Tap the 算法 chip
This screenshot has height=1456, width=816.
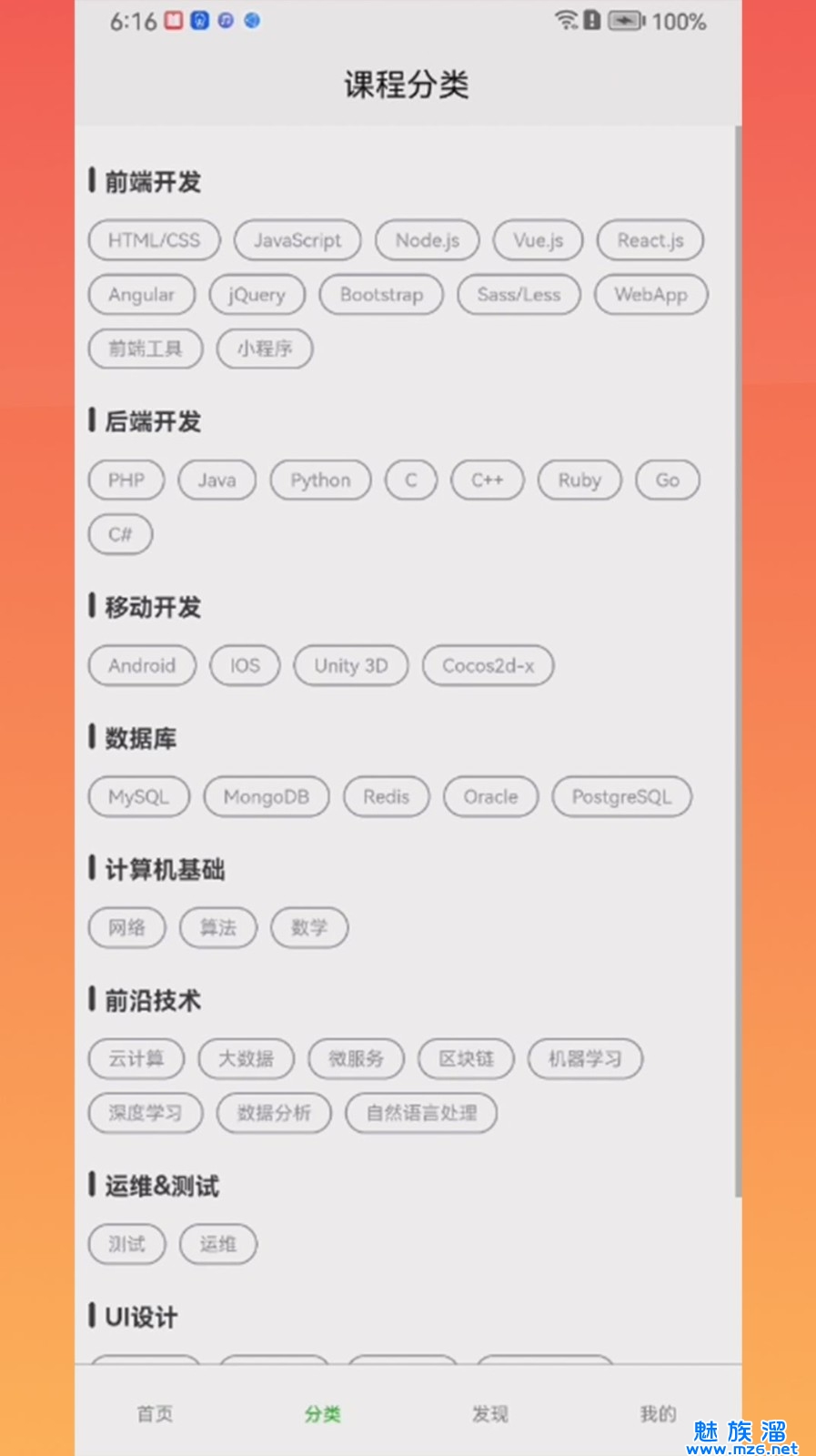[218, 928]
